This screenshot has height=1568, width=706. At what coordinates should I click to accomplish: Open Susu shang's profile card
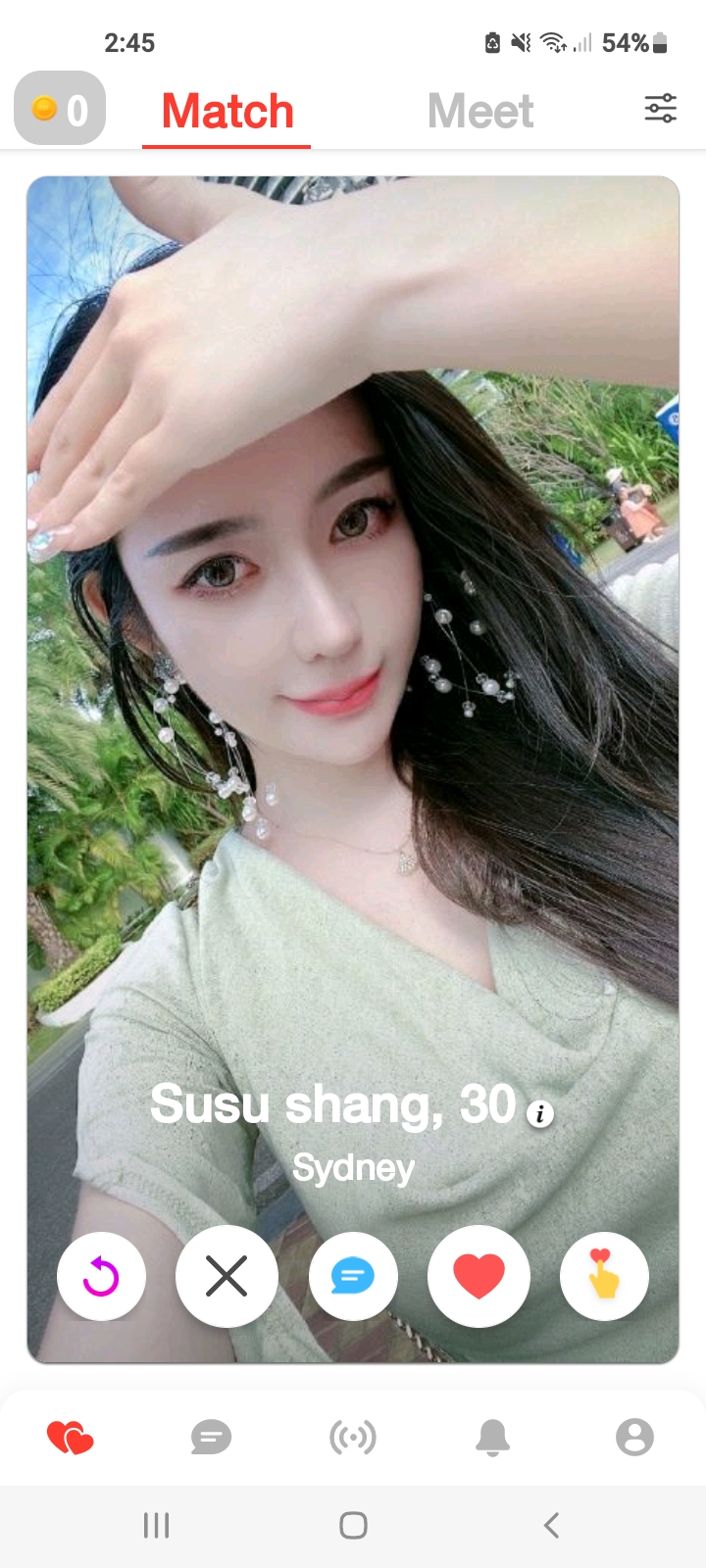tap(353, 686)
